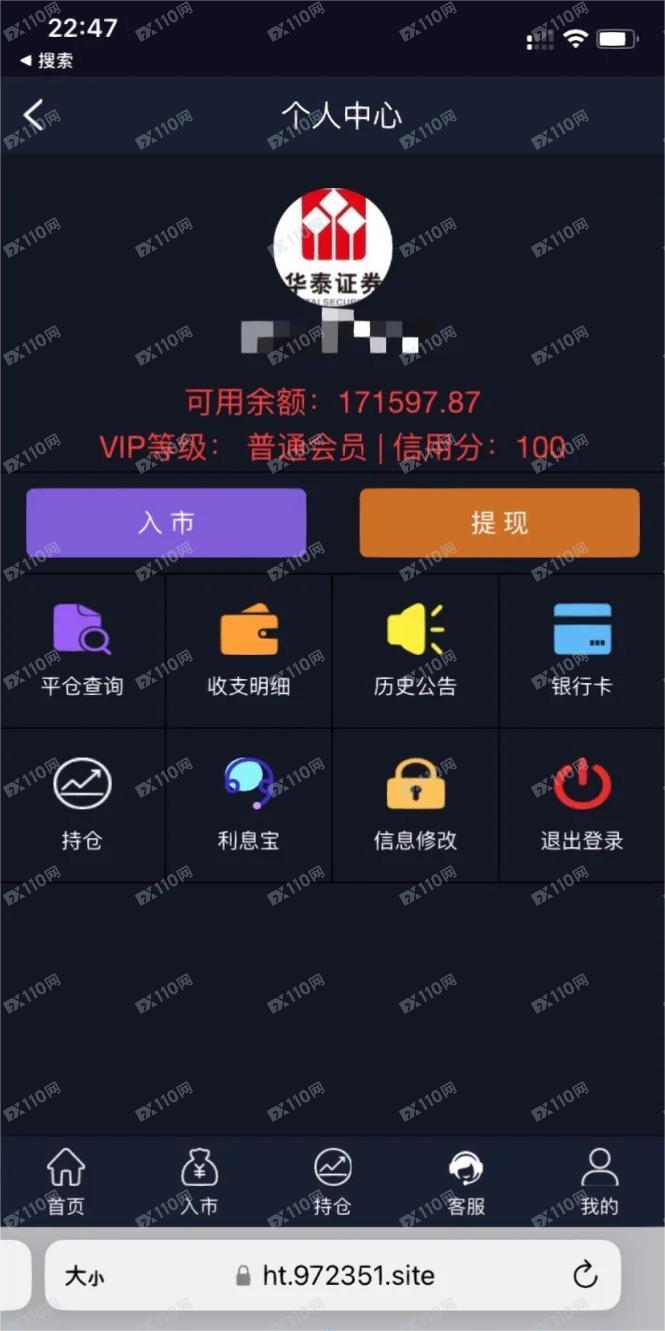Switch to 持仓 tab in bottom bar
665x1331 pixels.
click(332, 1181)
